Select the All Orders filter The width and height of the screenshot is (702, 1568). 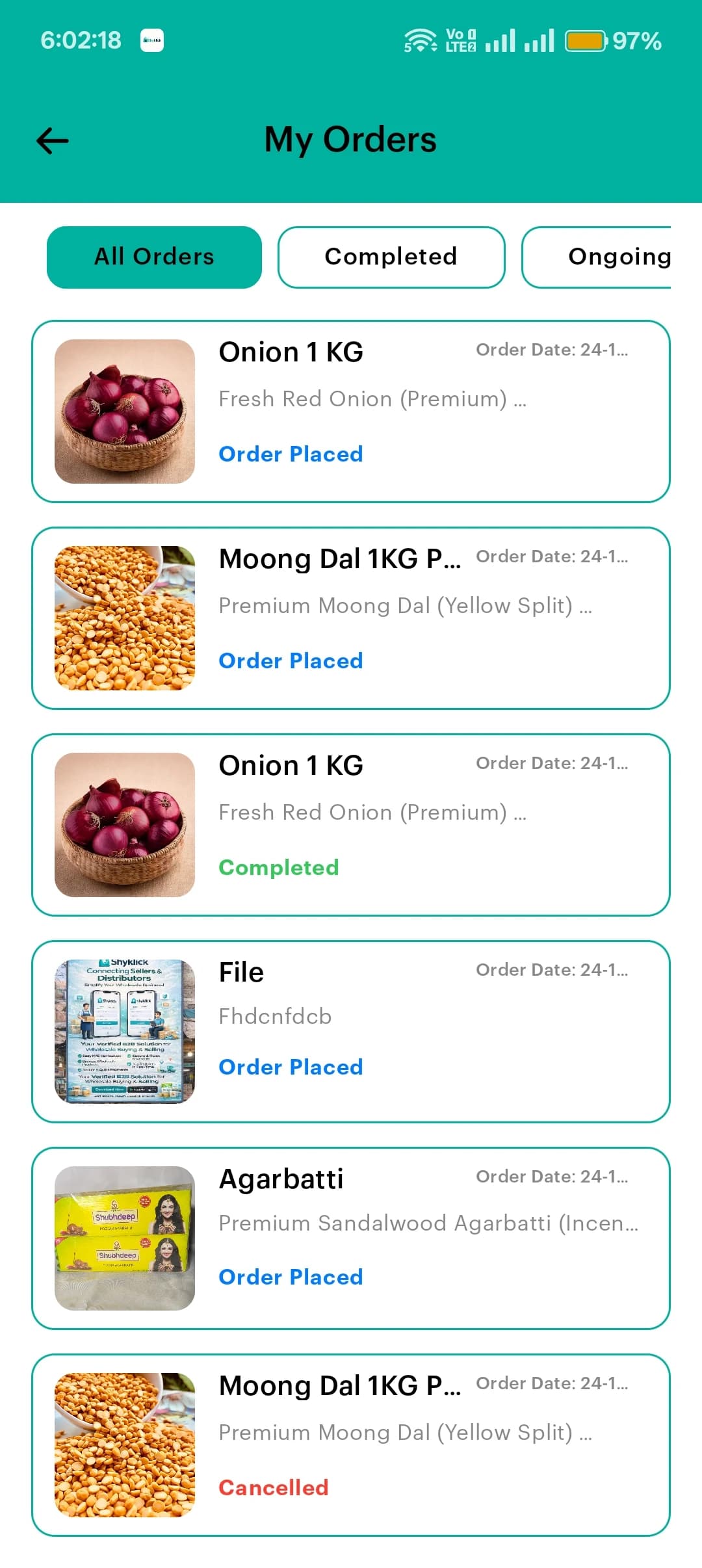pyautogui.click(x=154, y=257)
